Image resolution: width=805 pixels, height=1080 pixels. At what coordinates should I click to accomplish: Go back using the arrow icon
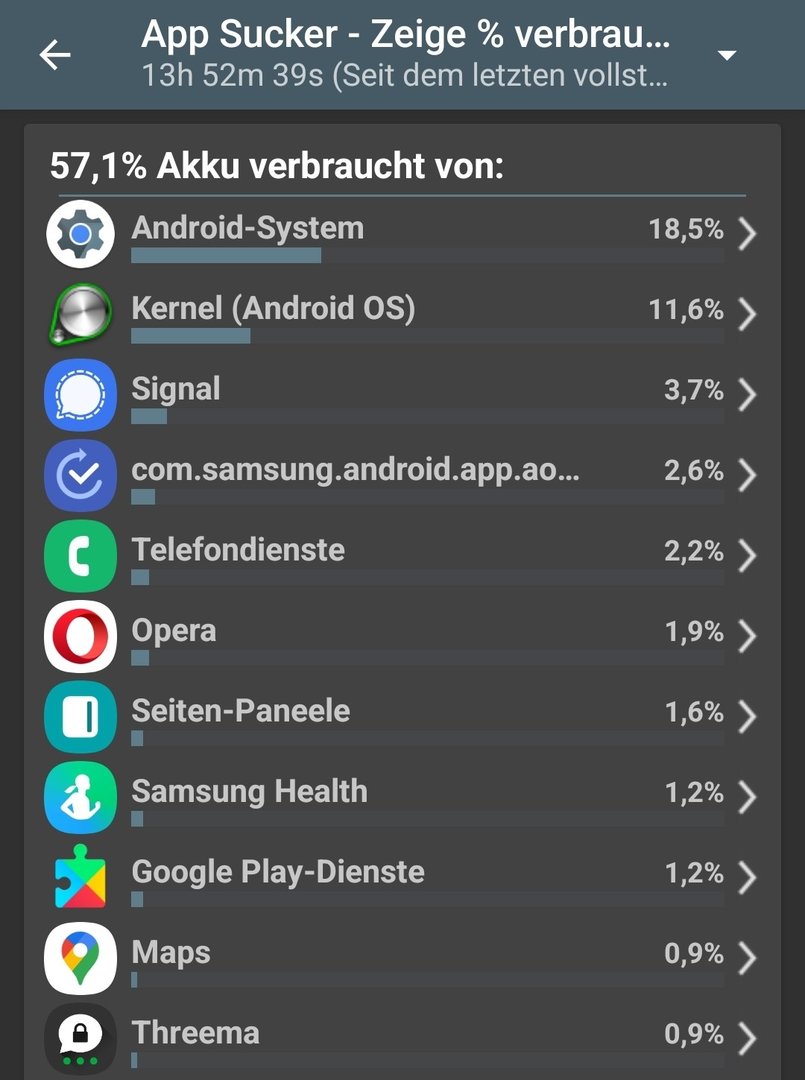click(x=55, y=55)
